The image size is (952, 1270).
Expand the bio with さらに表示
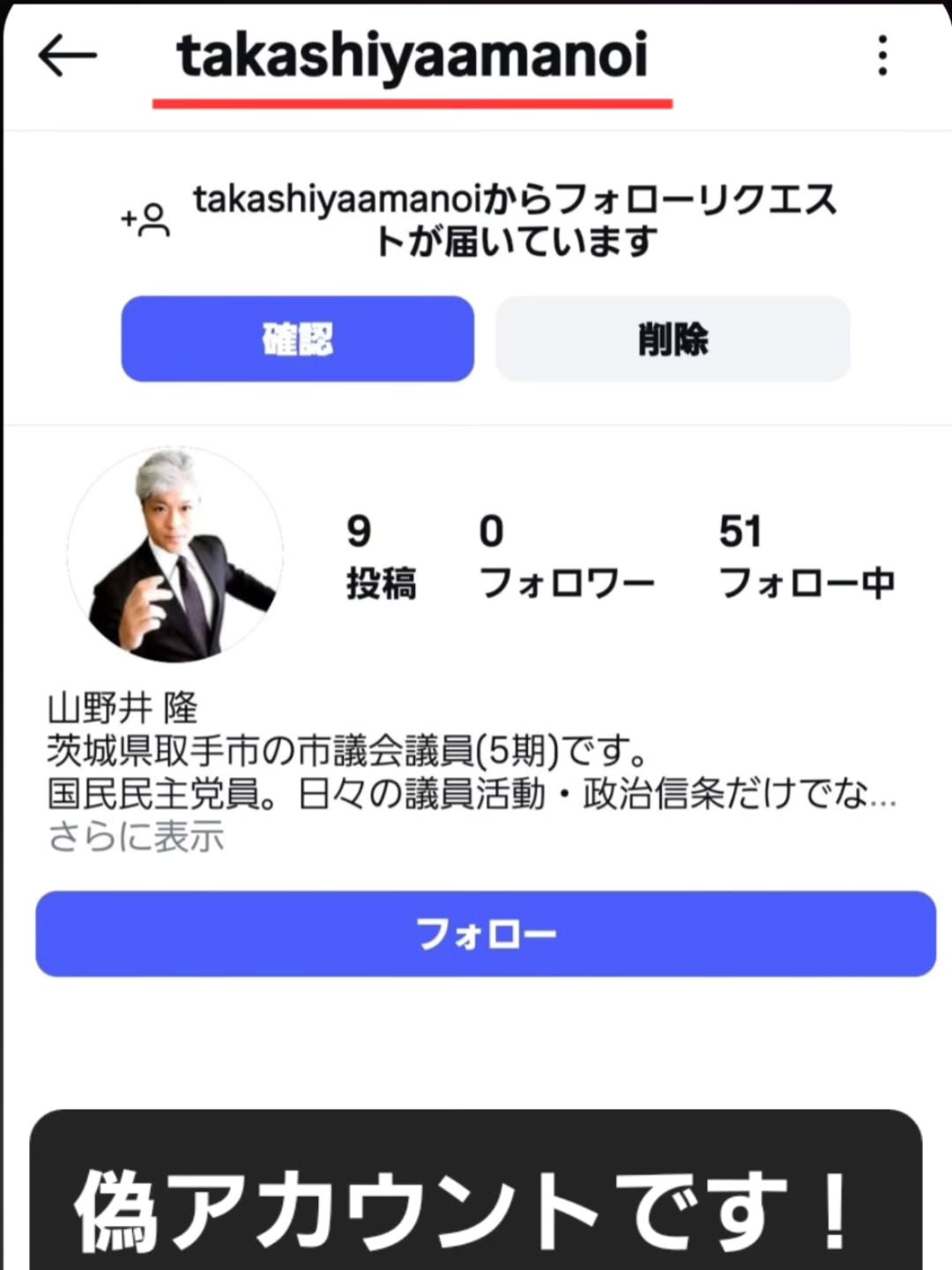[x=136, y=837]
